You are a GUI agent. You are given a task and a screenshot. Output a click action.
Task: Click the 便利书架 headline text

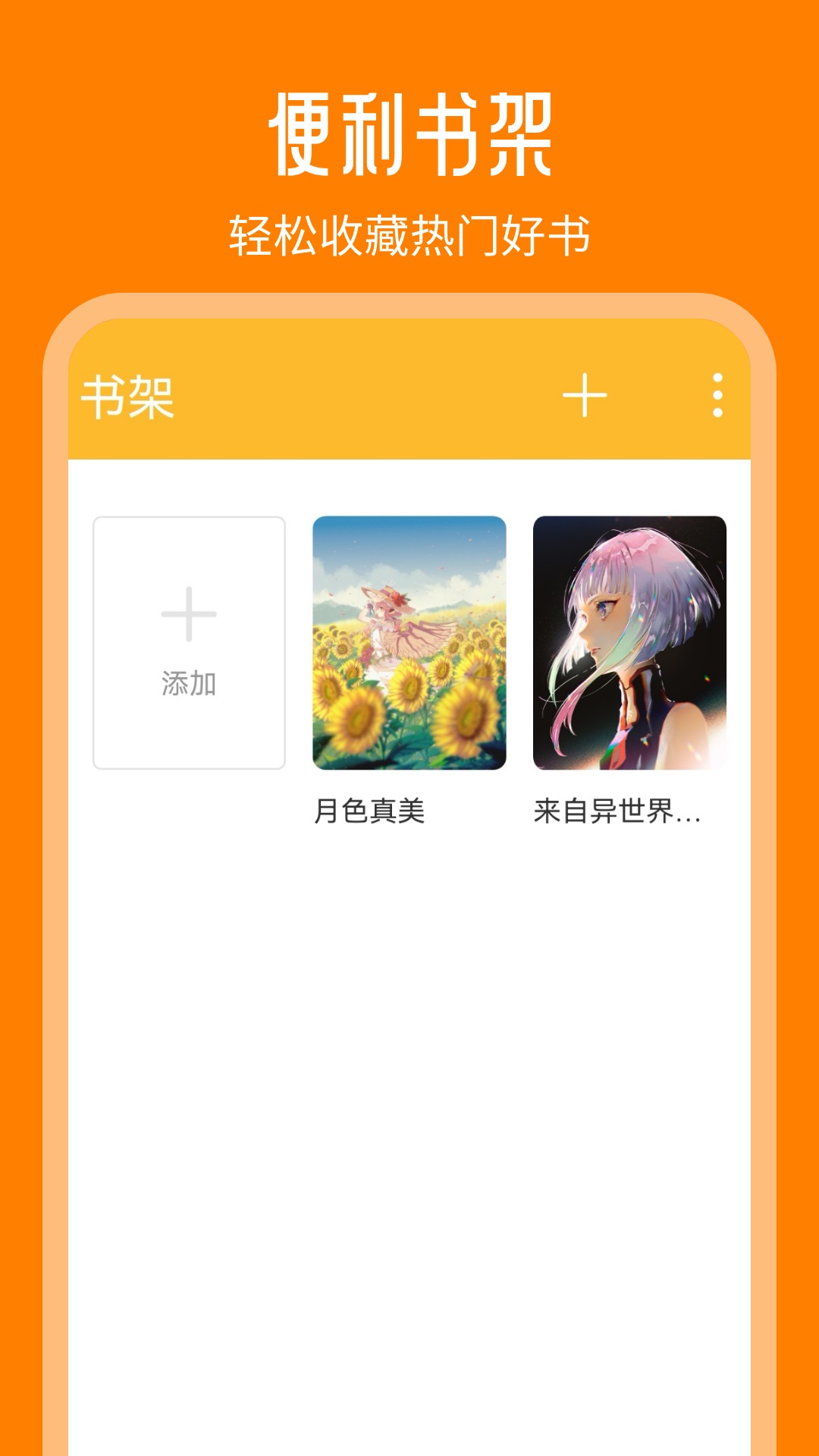[x=409, y=133]
